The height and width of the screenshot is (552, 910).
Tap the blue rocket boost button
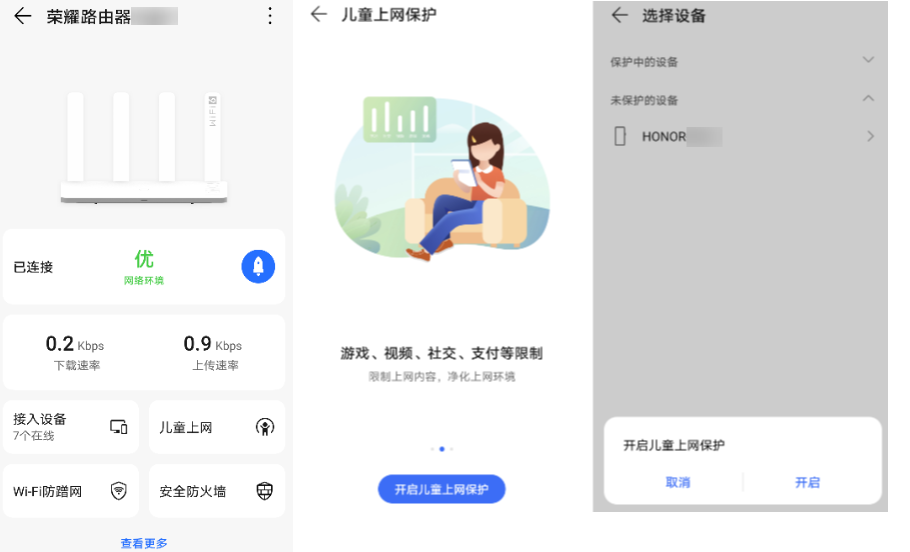point(258,267)
